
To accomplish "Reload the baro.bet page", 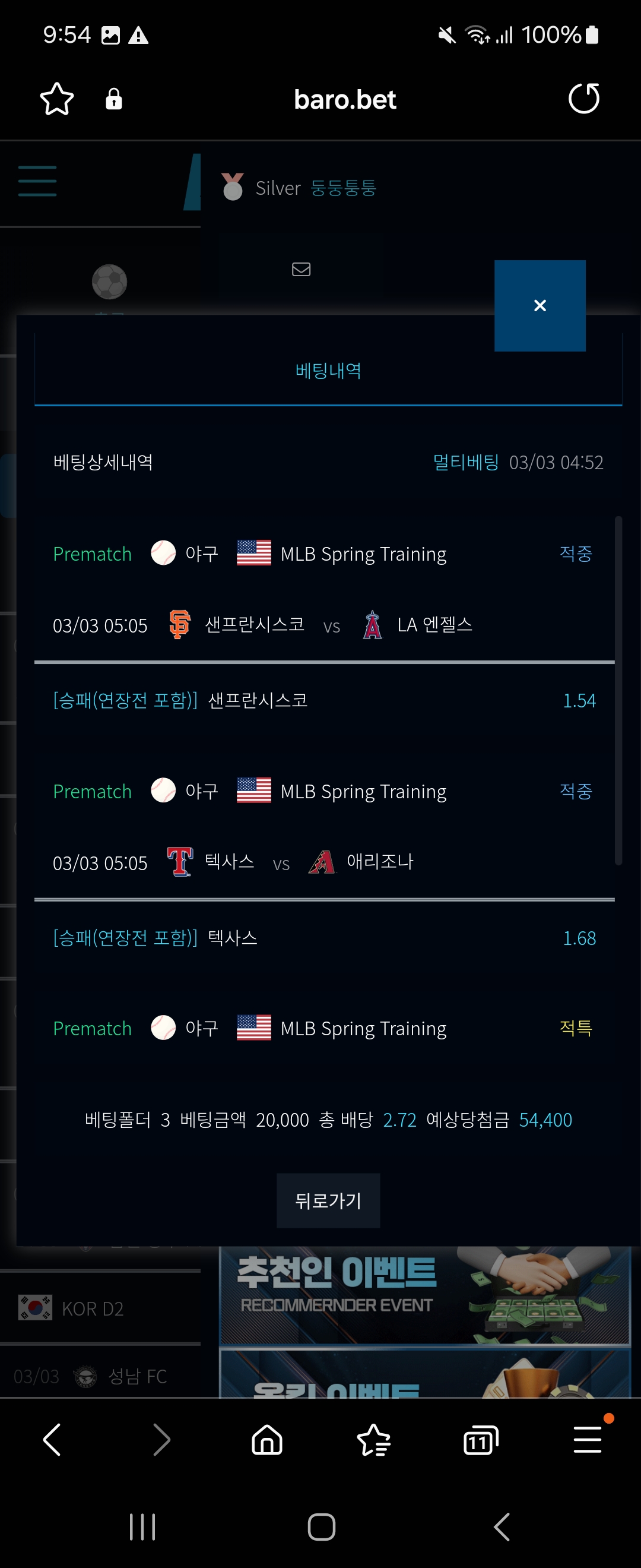I will pyautogui.click(x=583, y=99).
